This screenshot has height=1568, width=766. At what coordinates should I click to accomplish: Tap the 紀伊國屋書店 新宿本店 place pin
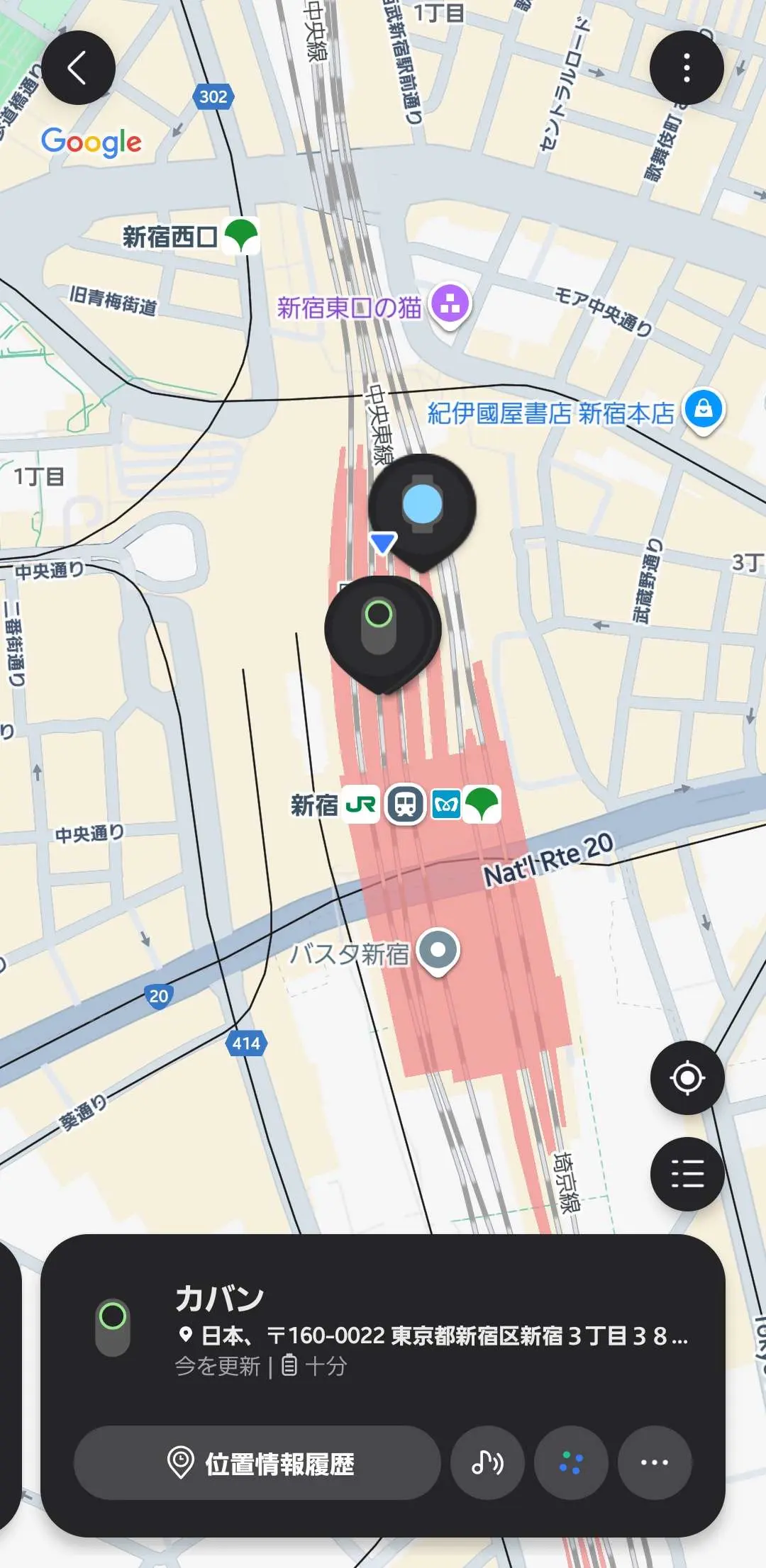coord(703,410)
